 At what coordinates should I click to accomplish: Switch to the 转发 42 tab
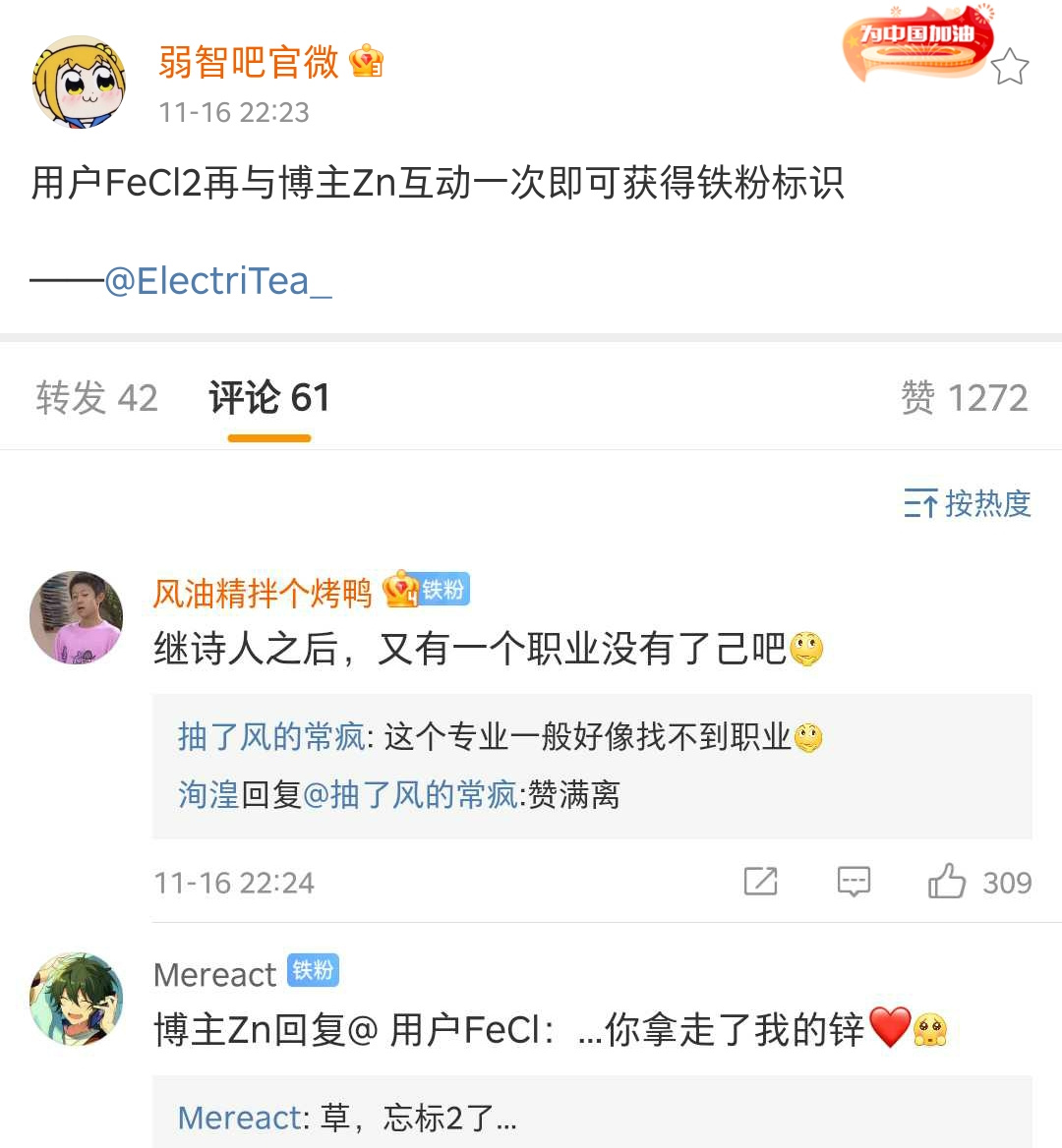96,398
